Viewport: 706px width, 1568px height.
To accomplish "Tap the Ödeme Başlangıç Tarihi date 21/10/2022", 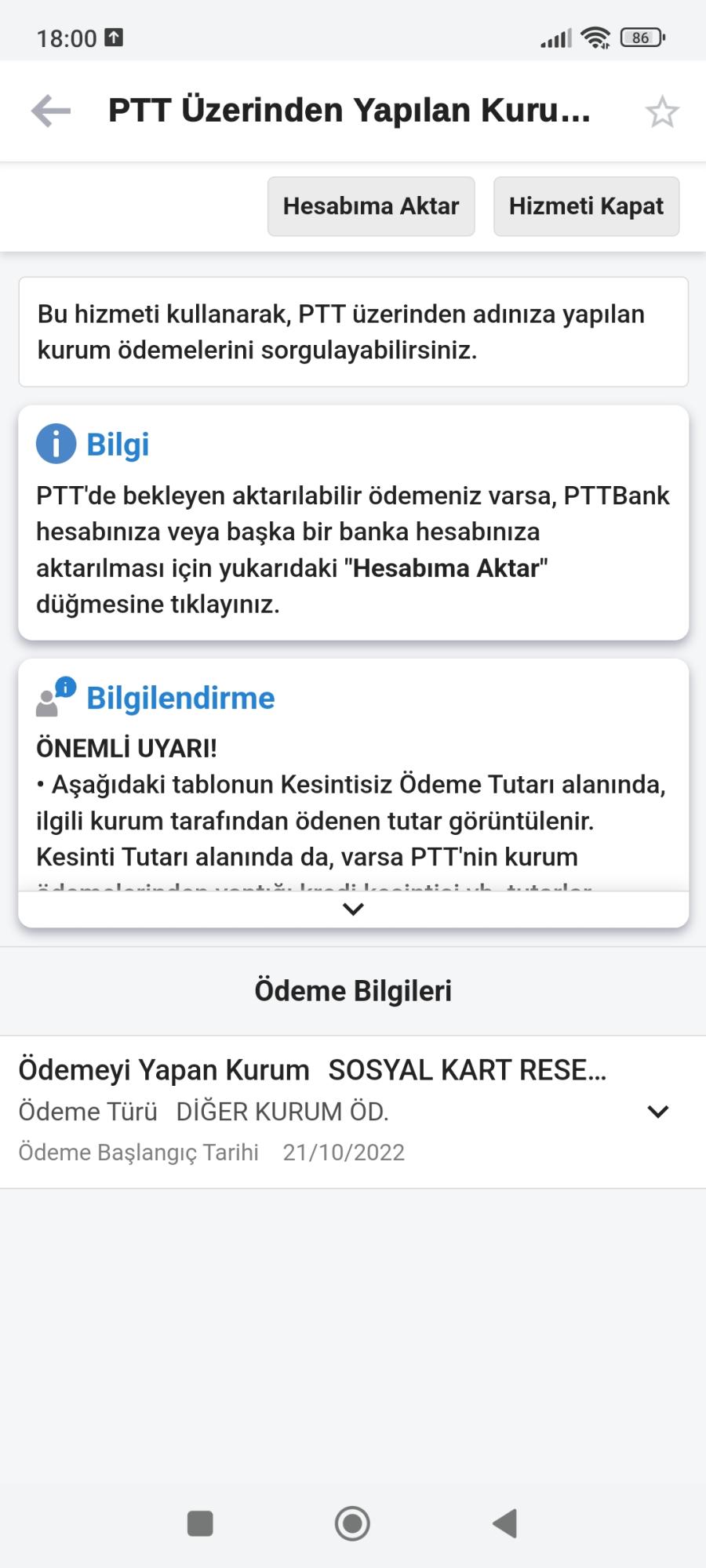I will (x=343, y=1152).
